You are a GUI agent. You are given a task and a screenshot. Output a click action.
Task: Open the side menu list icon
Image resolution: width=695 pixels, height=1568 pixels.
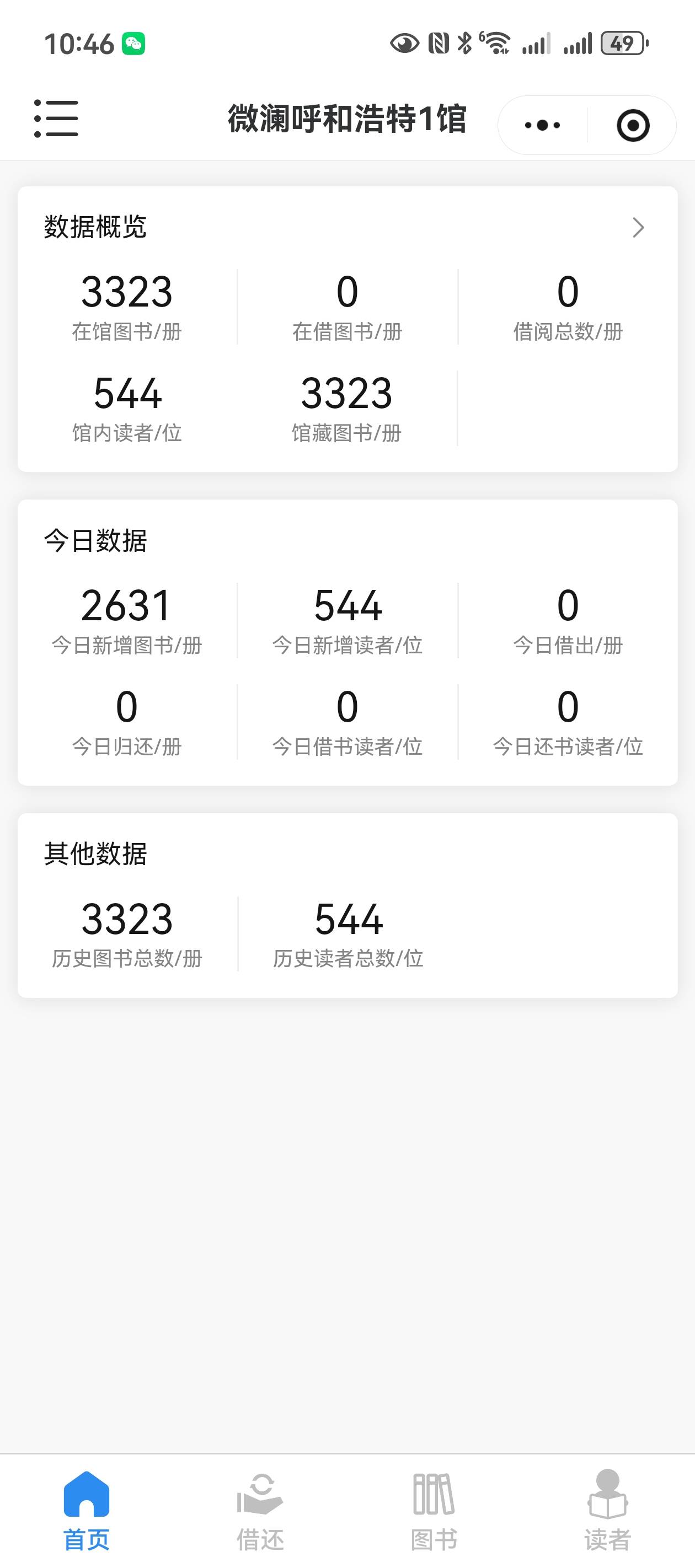click(x=56, y=119)
